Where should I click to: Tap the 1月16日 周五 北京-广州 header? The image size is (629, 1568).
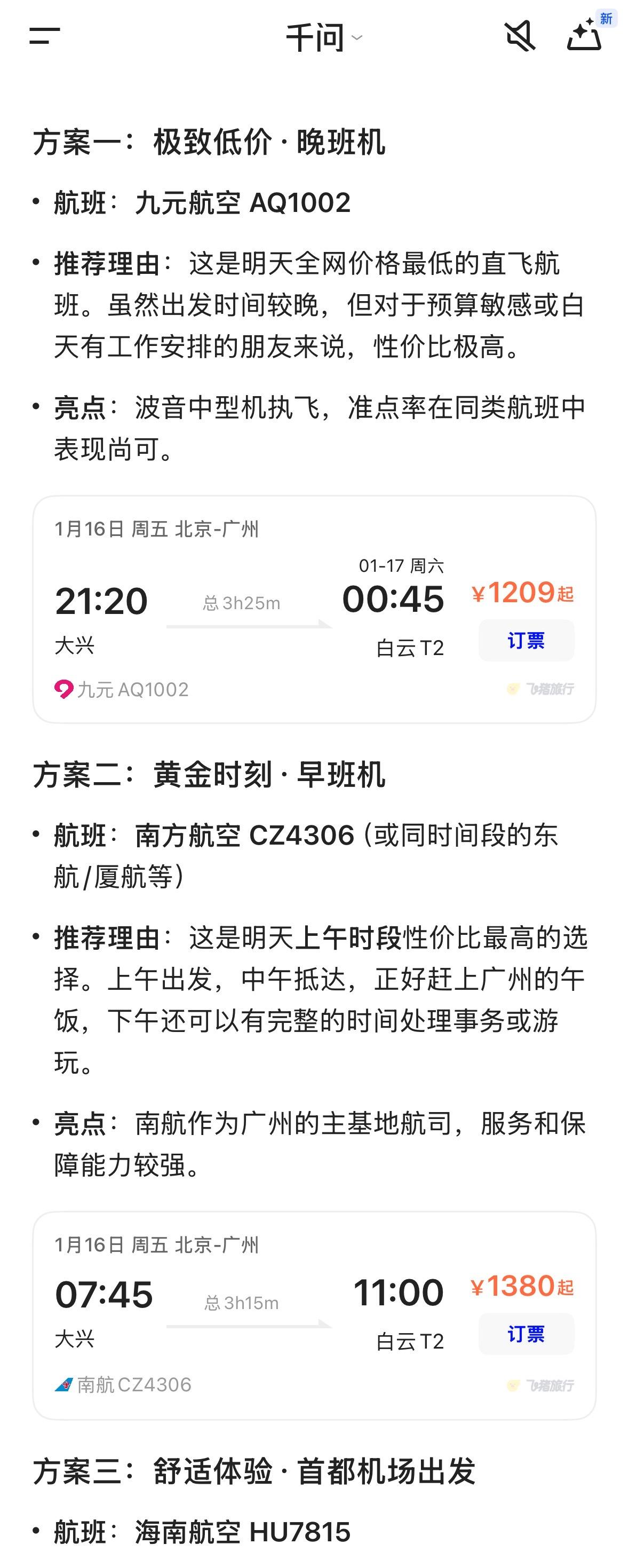point(157,529)
